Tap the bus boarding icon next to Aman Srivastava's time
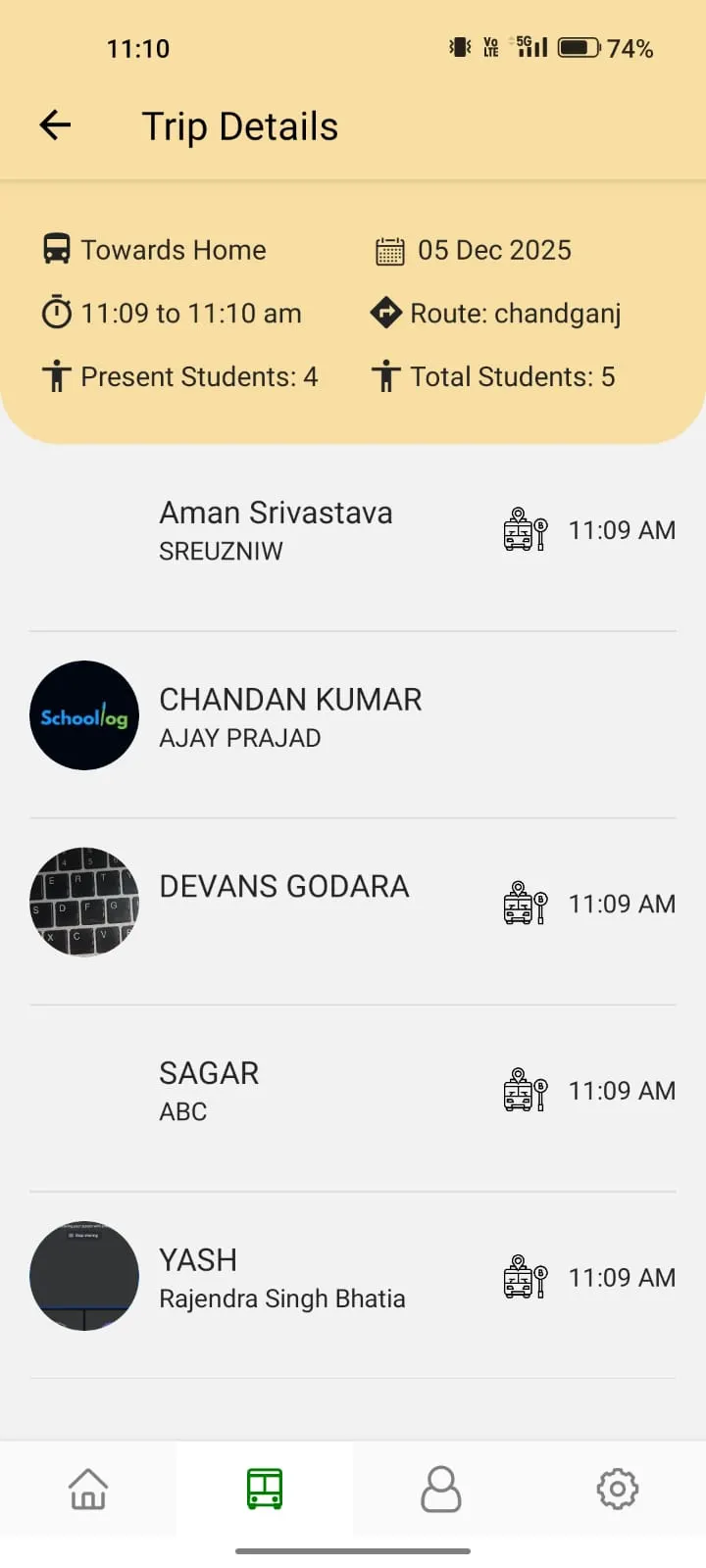Image resolution: width=706 pixels, height=1568 pixels. pyautogui.click(x=524, y=530)
